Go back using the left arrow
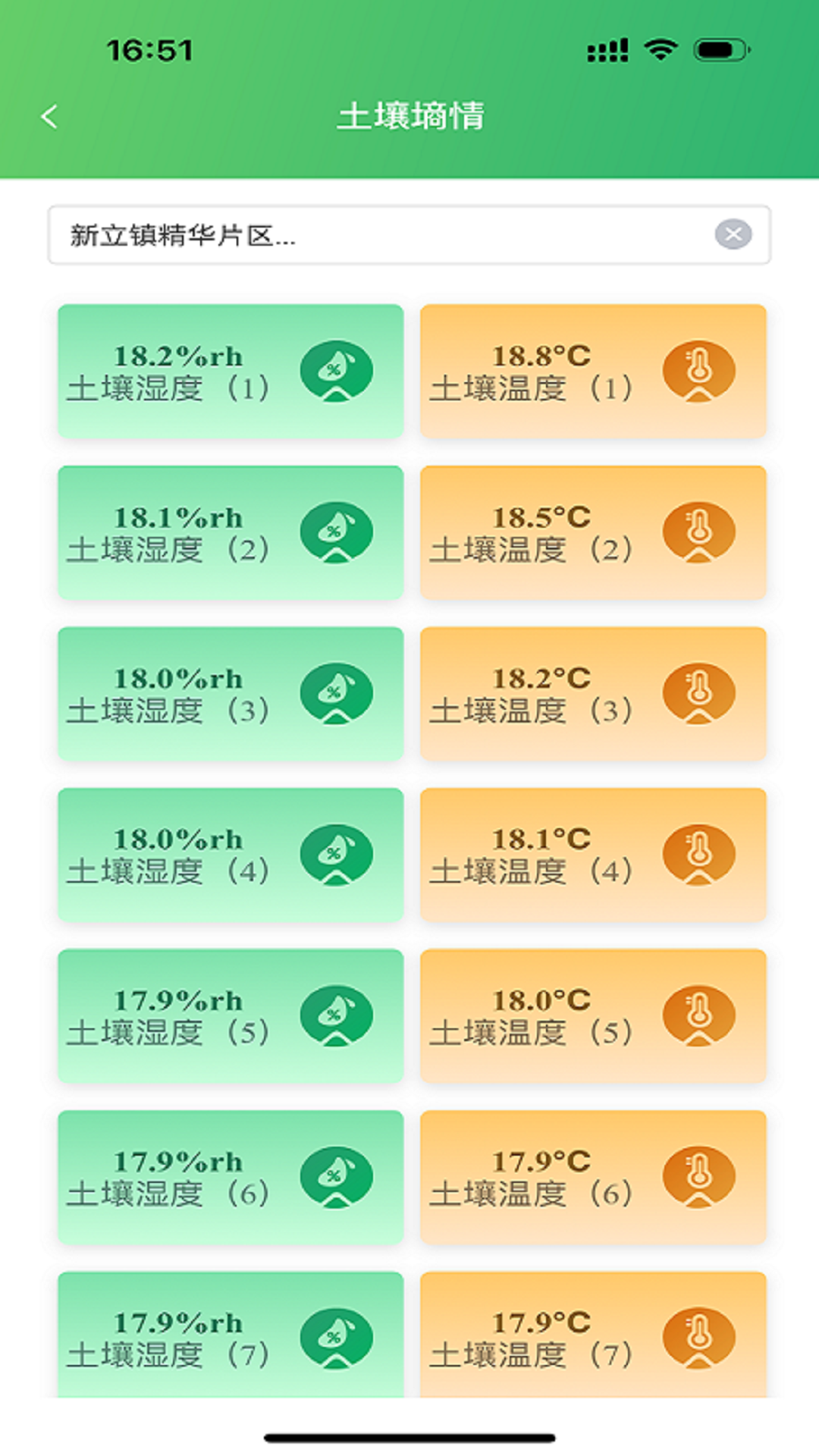This screenshot has height=1456, width=819. 50,117
